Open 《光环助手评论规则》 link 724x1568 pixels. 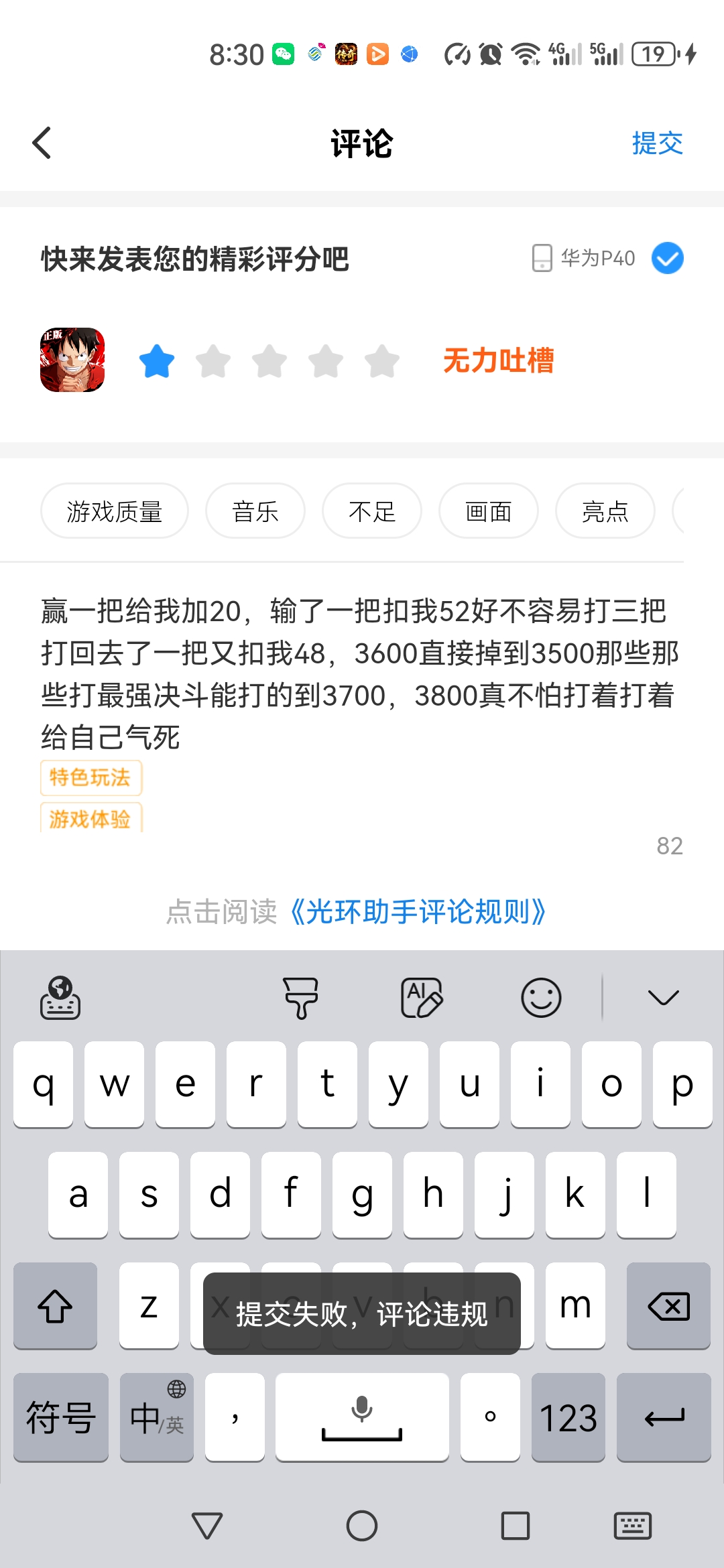point(418,912)
